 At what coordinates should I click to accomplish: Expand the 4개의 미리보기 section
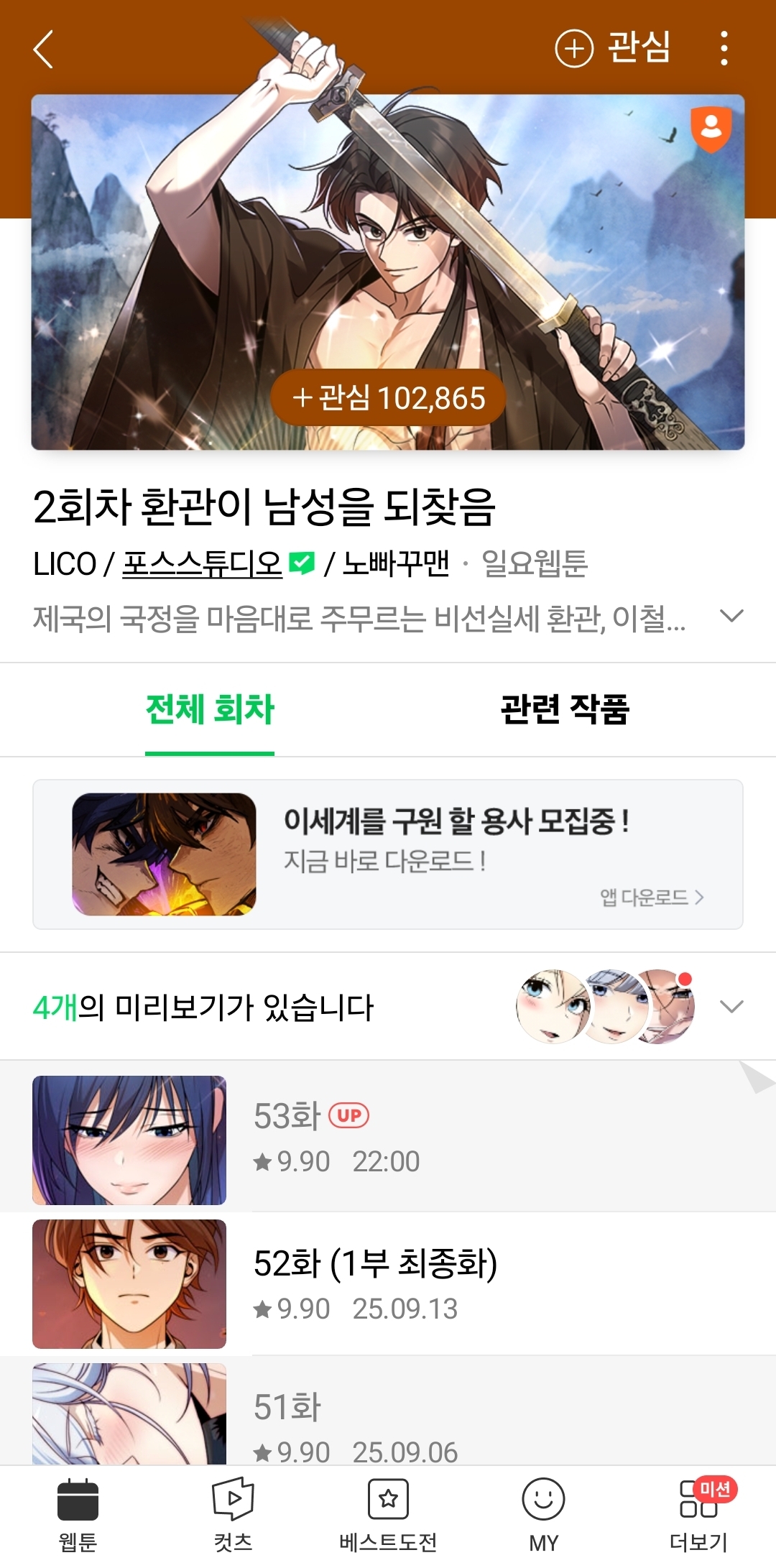731,1007
